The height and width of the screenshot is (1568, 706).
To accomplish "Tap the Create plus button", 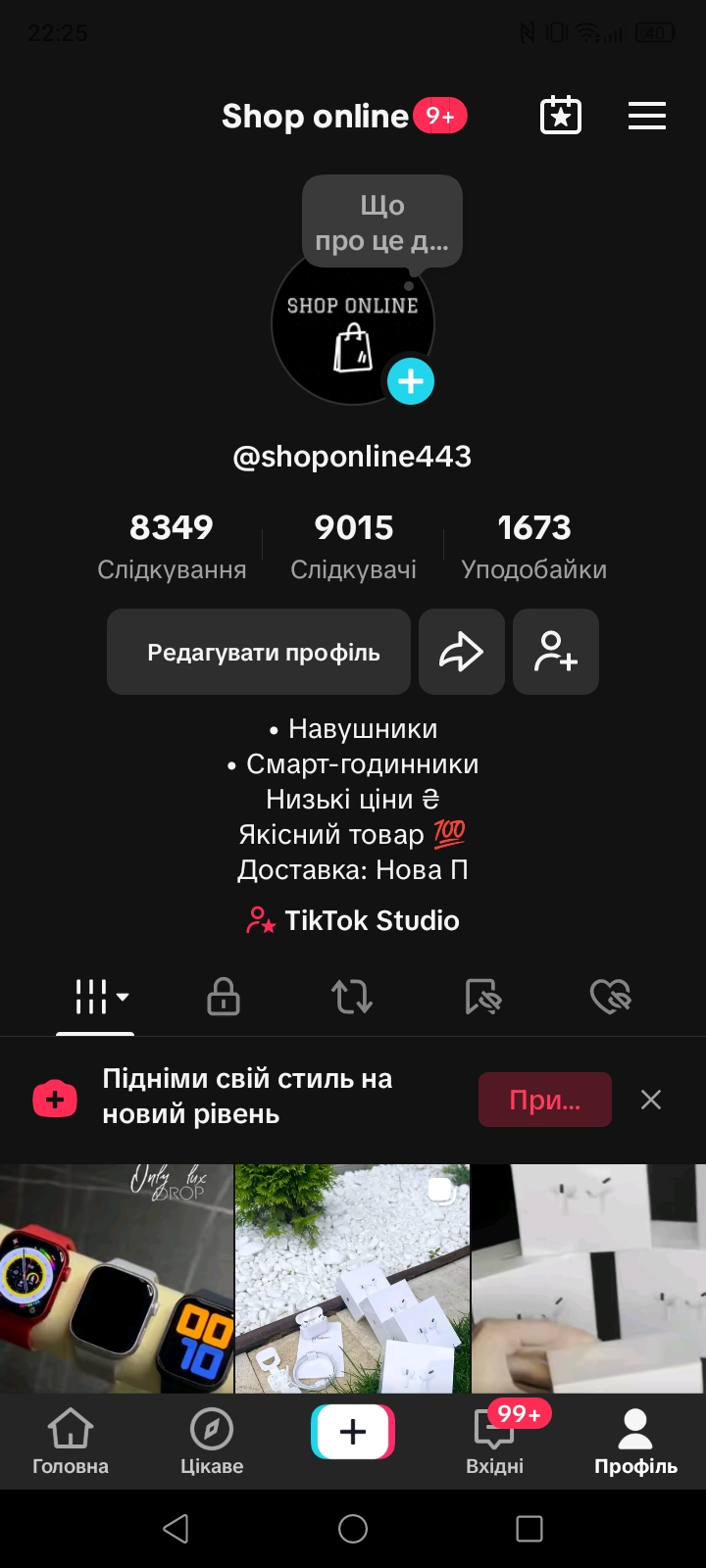I will (352, 1432).
